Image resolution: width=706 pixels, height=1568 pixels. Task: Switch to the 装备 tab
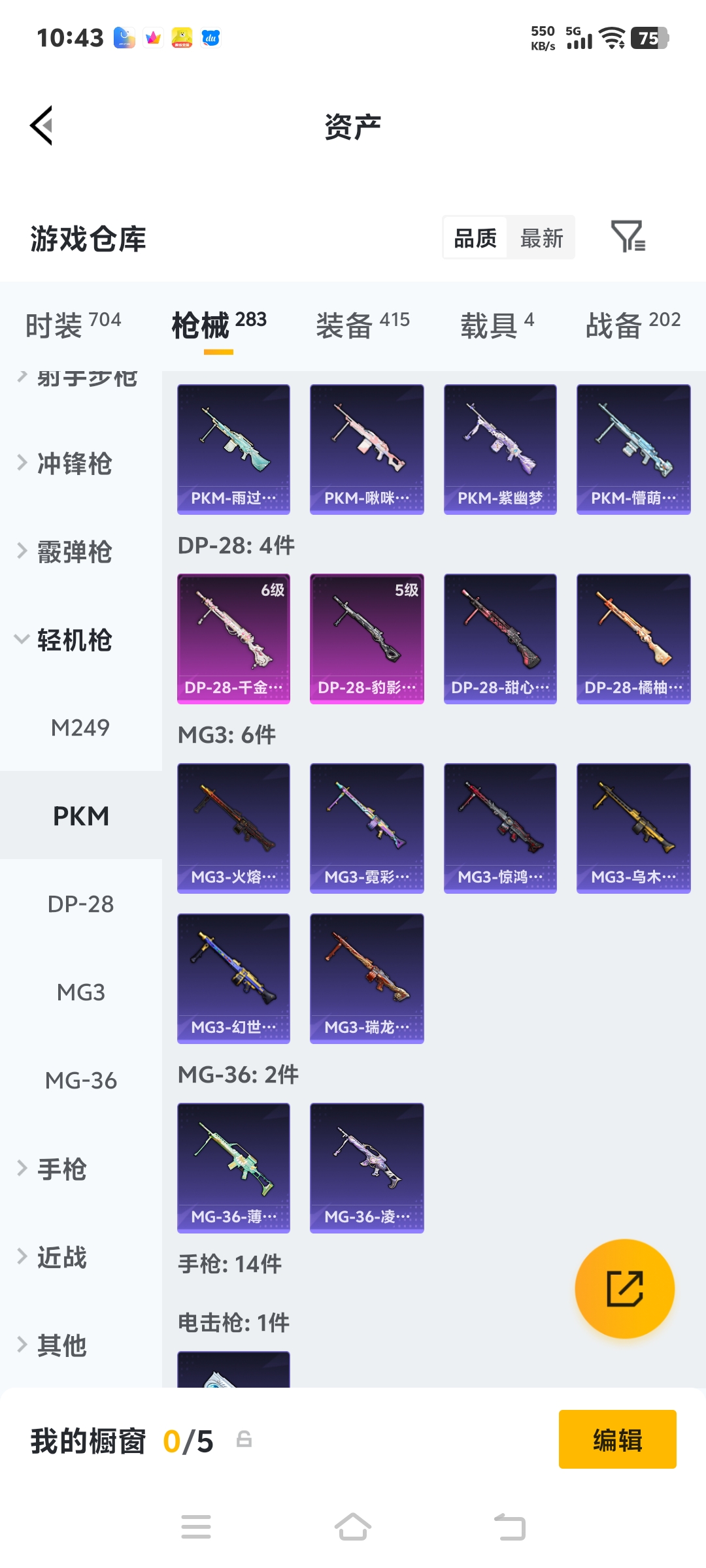coord(362,324)
